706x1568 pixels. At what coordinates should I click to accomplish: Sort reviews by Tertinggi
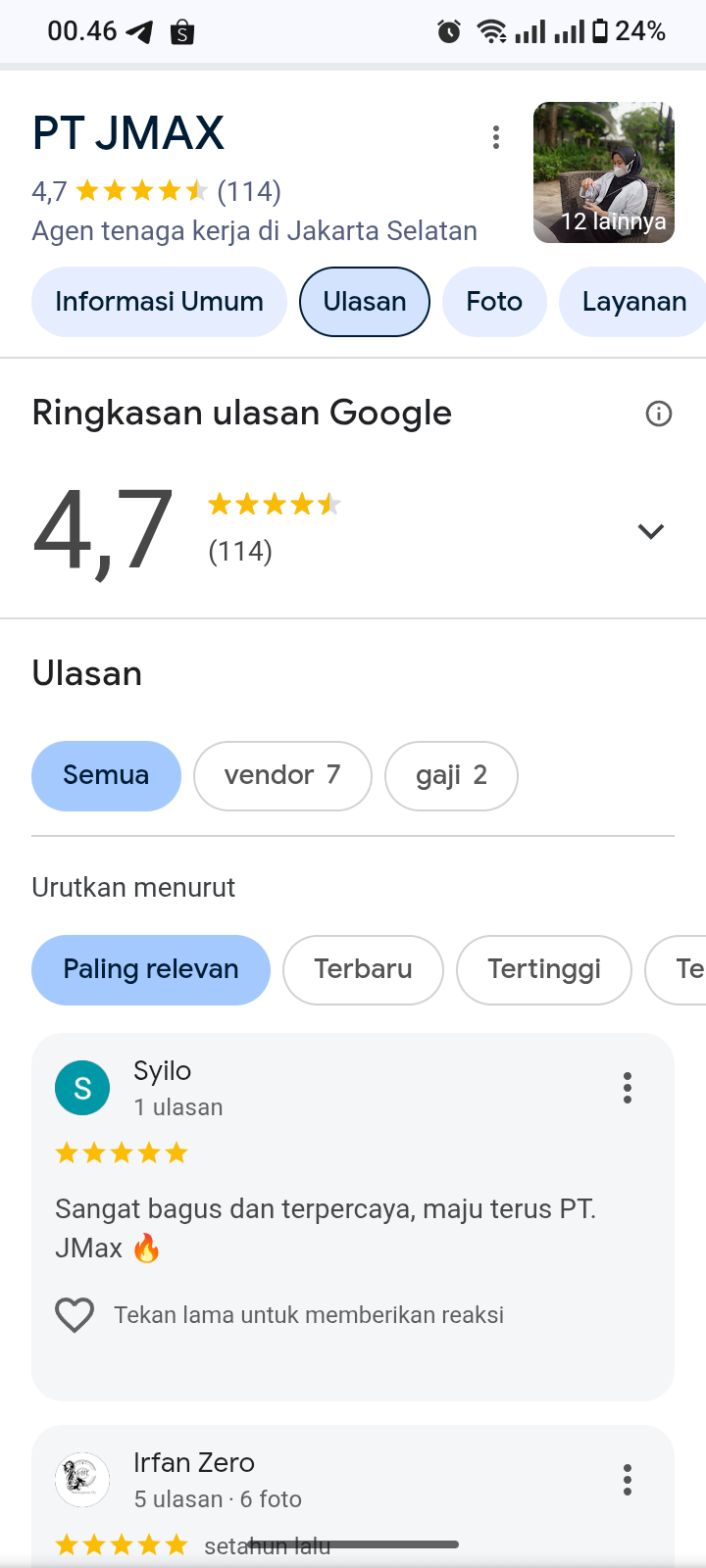(x=544, y=970)
